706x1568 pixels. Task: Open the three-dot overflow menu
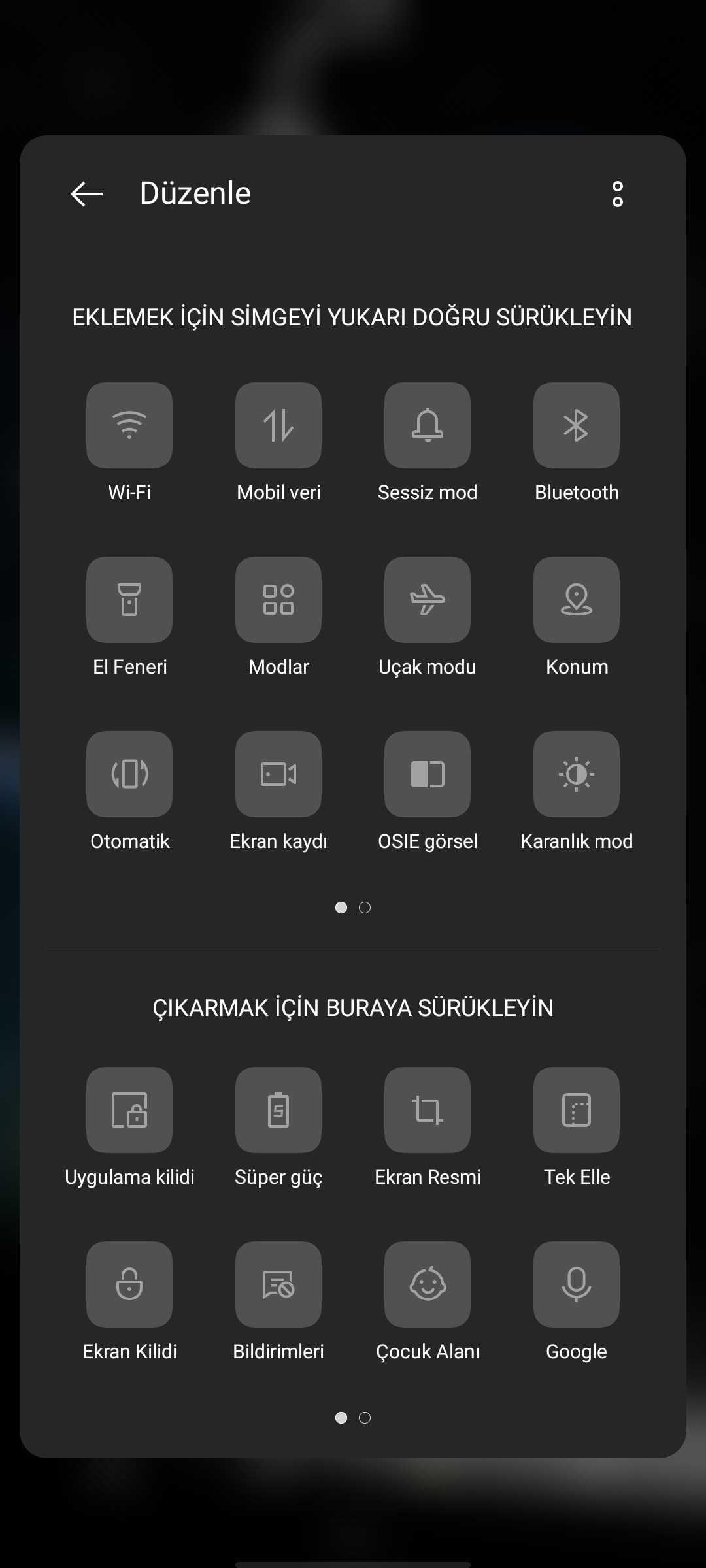pos(617,194)
